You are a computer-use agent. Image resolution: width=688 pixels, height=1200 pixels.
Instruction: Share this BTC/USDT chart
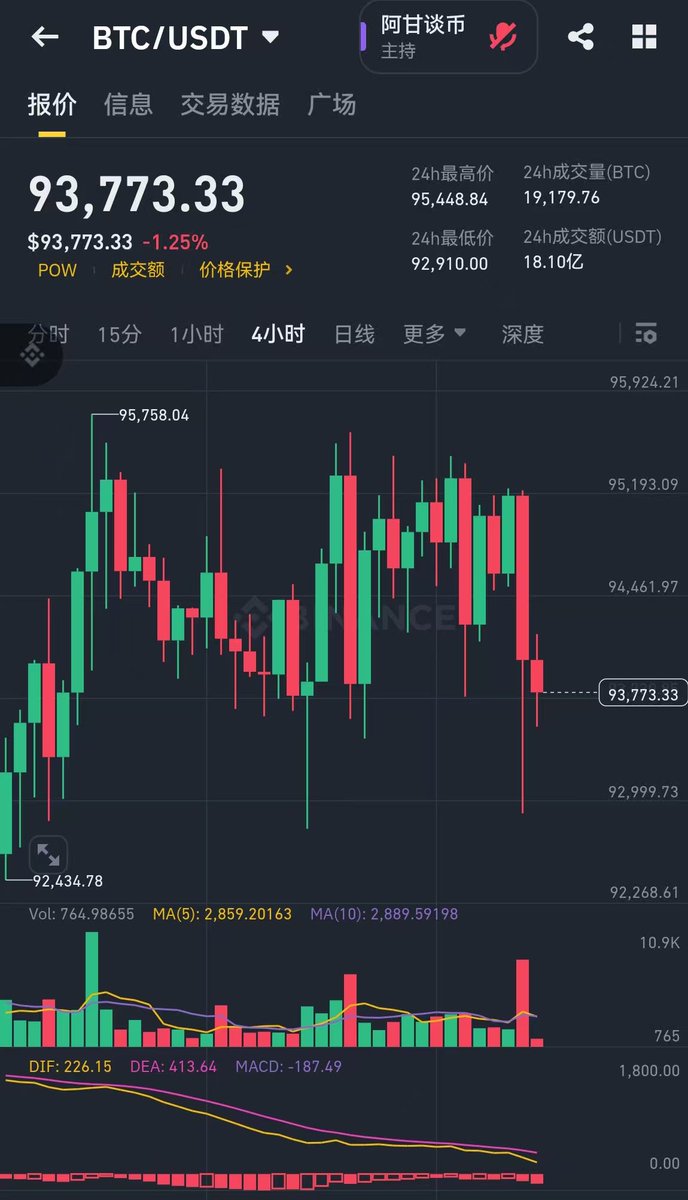click(x=580, y=38)
